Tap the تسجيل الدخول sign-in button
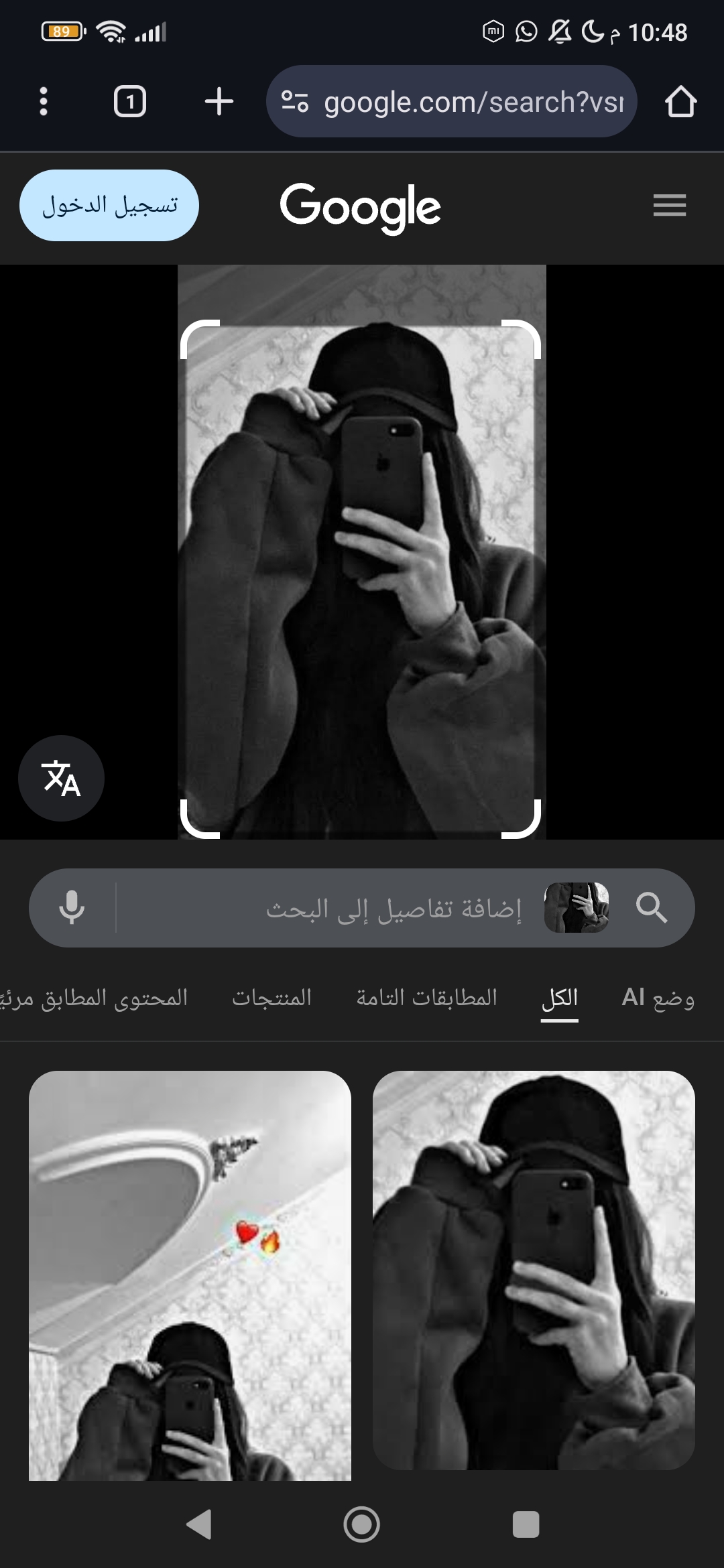Screen dimensions: 724x1568 [x=109, y=205]
